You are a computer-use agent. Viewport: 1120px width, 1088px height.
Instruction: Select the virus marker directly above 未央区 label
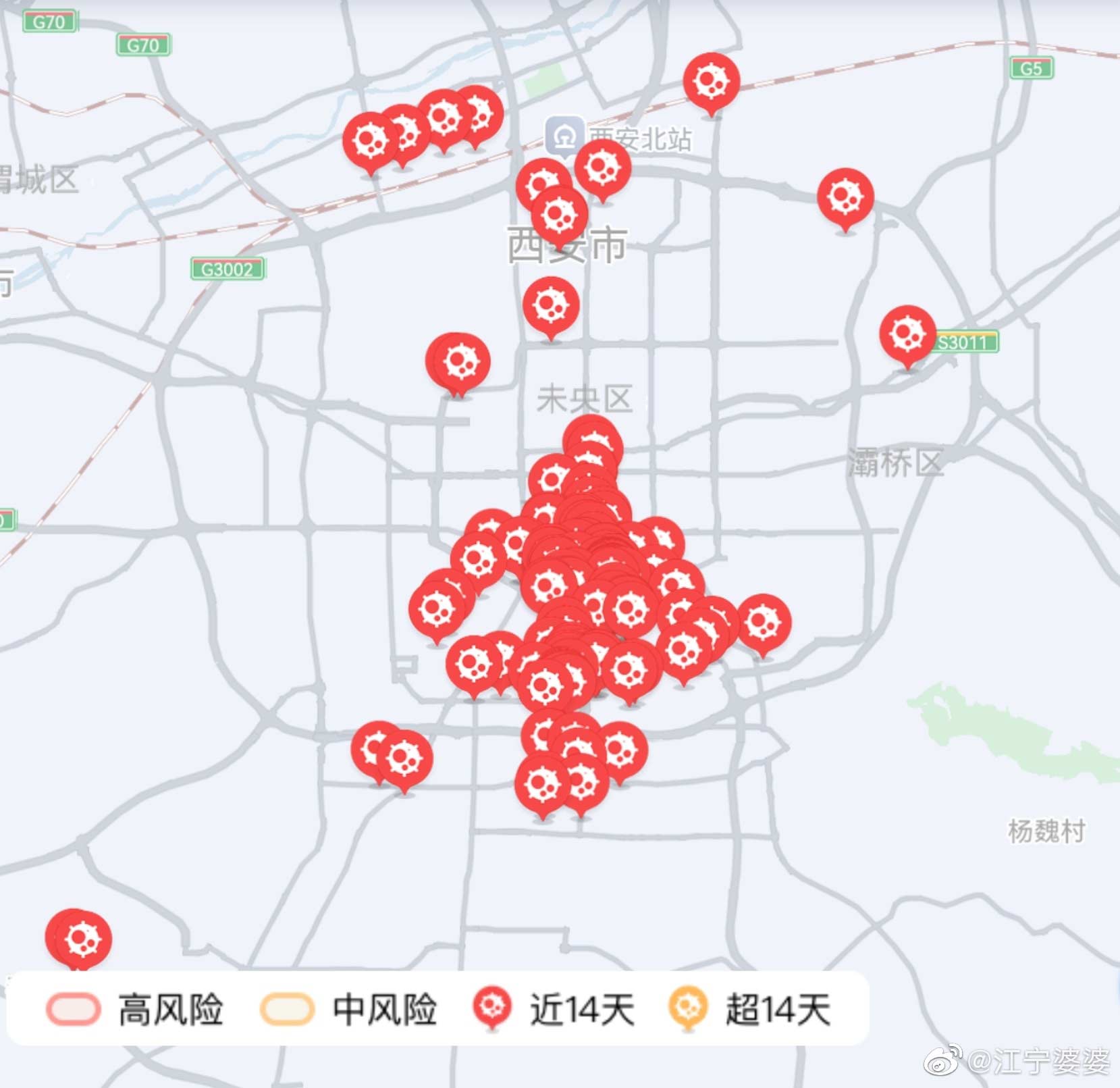pos(551,305)
